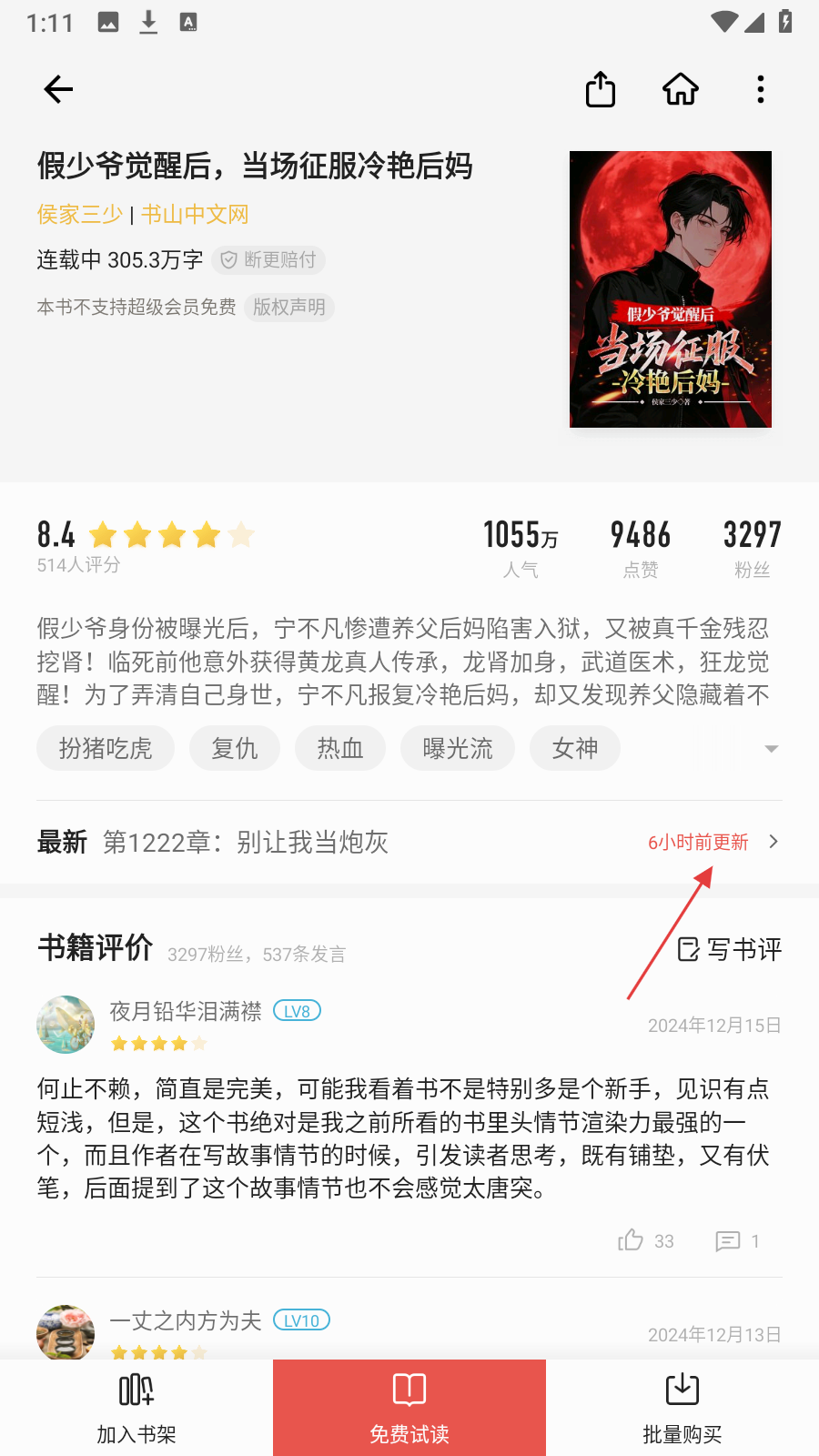Open latest chapter 第1222章
The image size is (819, 1456).
pos(409,842)
